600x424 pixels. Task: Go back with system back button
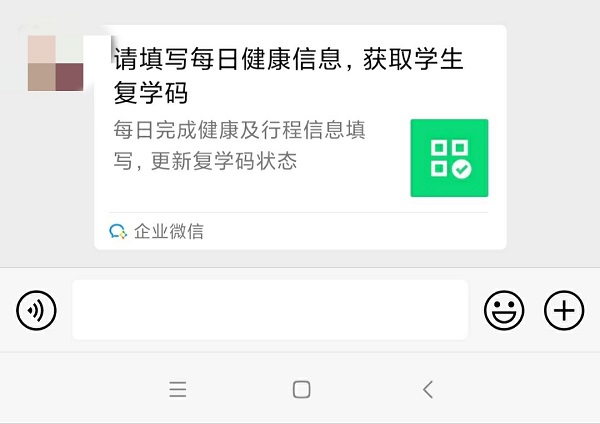pyautogui.click(x=428, y=390)
